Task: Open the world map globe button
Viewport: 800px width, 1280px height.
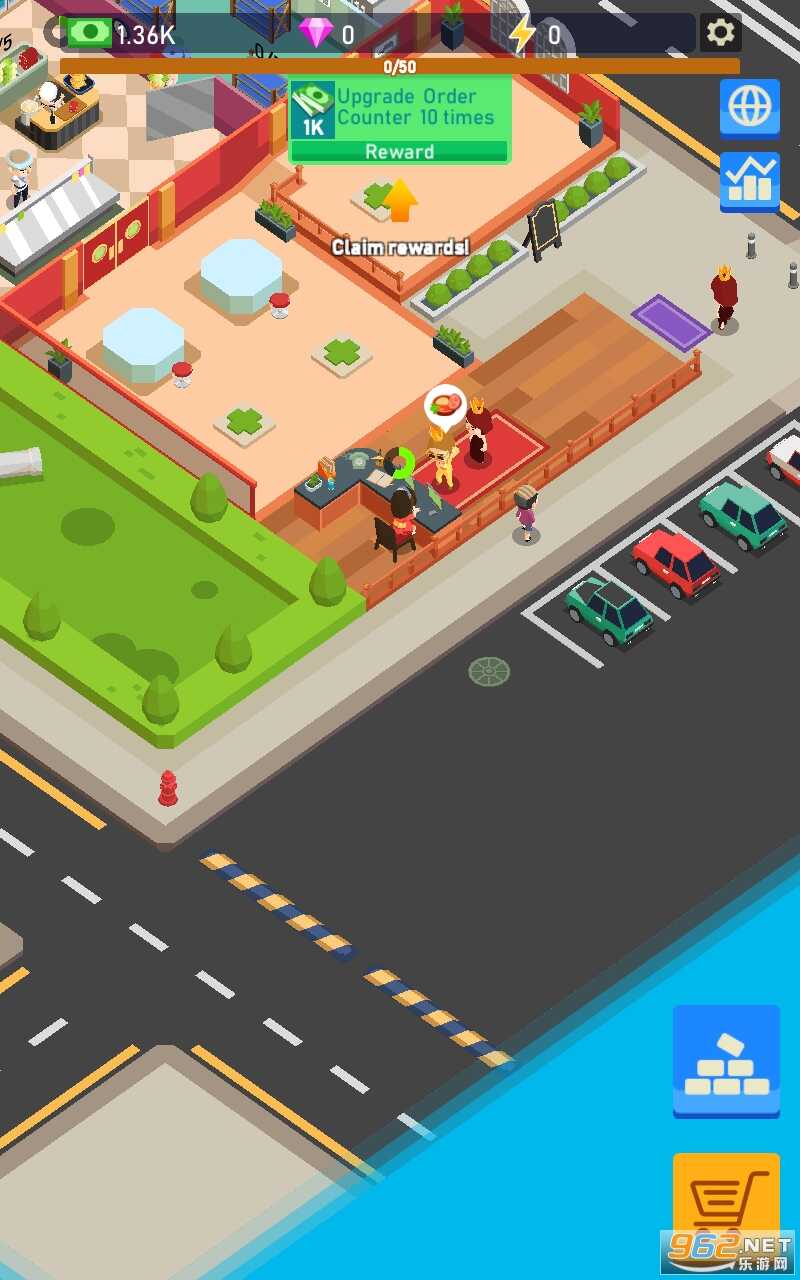Action: click(x=750, y=107)
